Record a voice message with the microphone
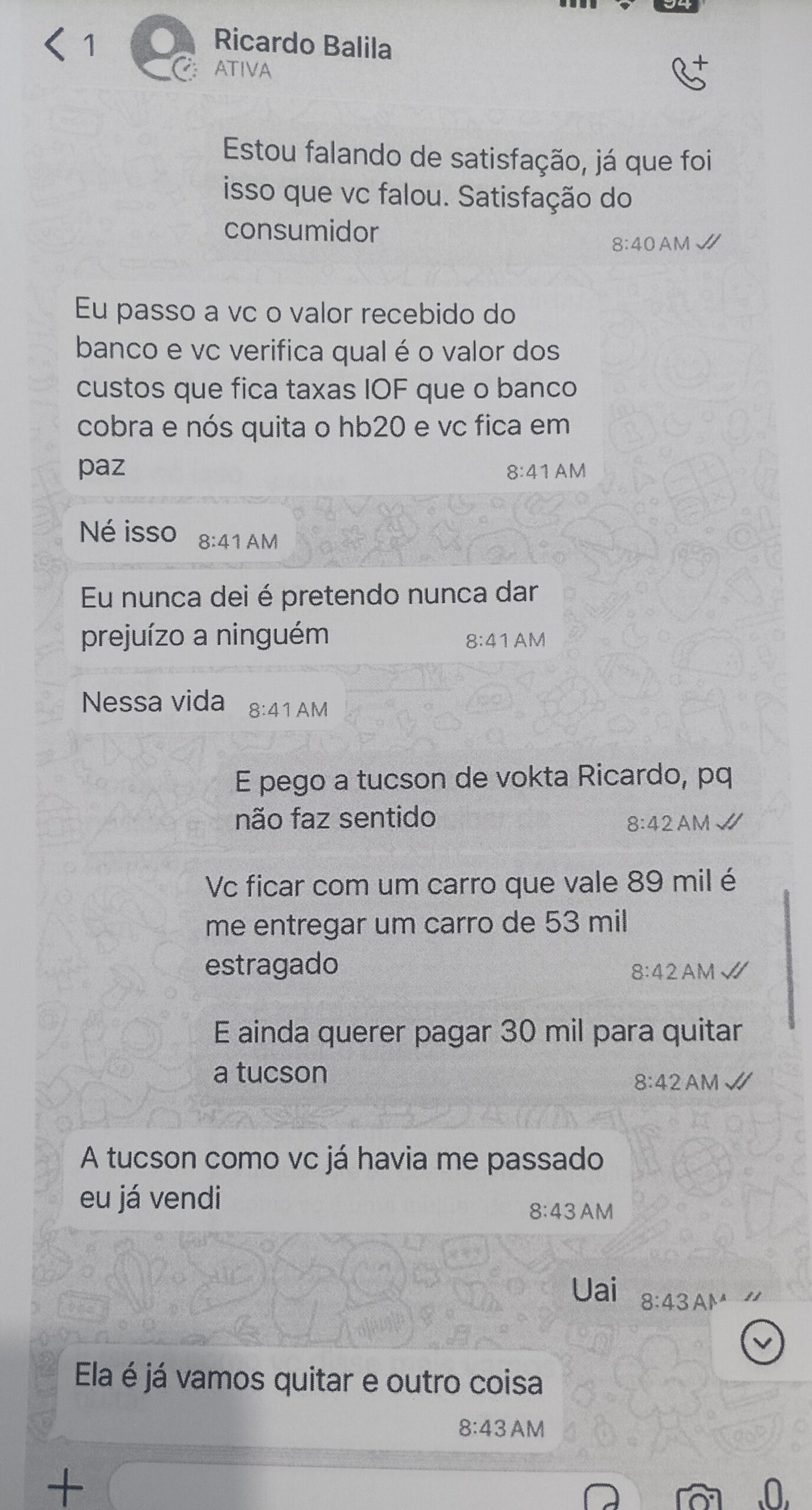812x1510 pixels. click(x=774, y=1493)
